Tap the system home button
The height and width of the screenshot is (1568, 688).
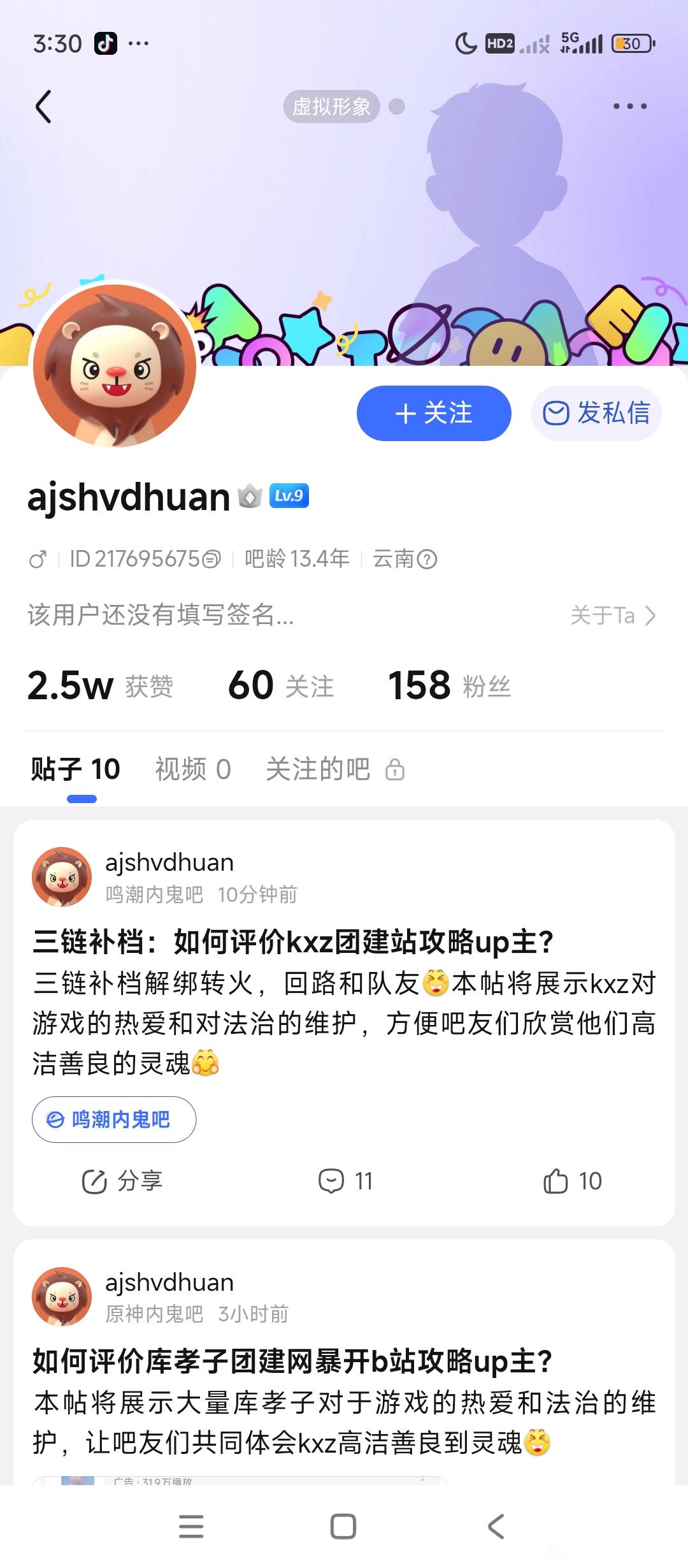pos(343,1527)
